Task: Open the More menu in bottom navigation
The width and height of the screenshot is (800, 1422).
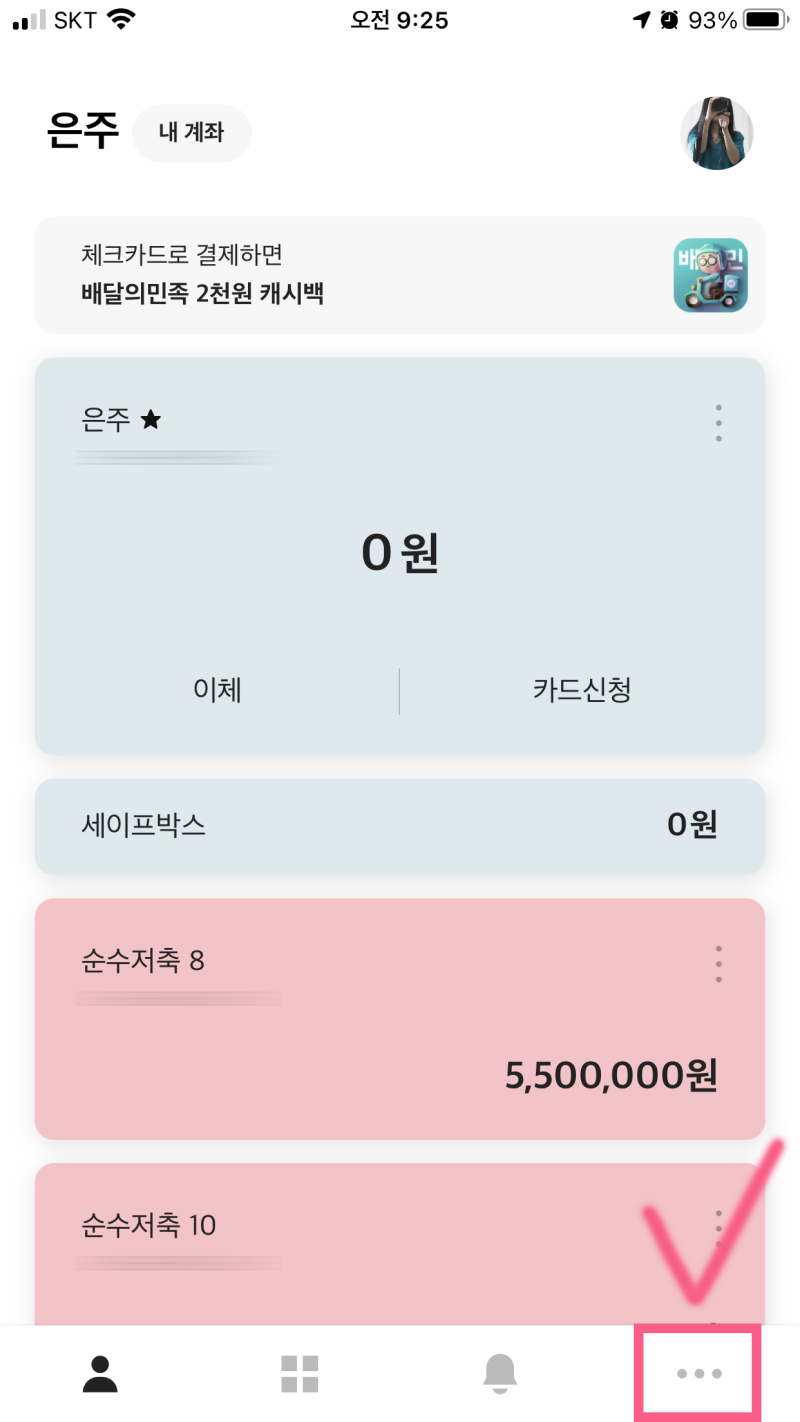Action: pyautogui.click(x=698, y=1373)
